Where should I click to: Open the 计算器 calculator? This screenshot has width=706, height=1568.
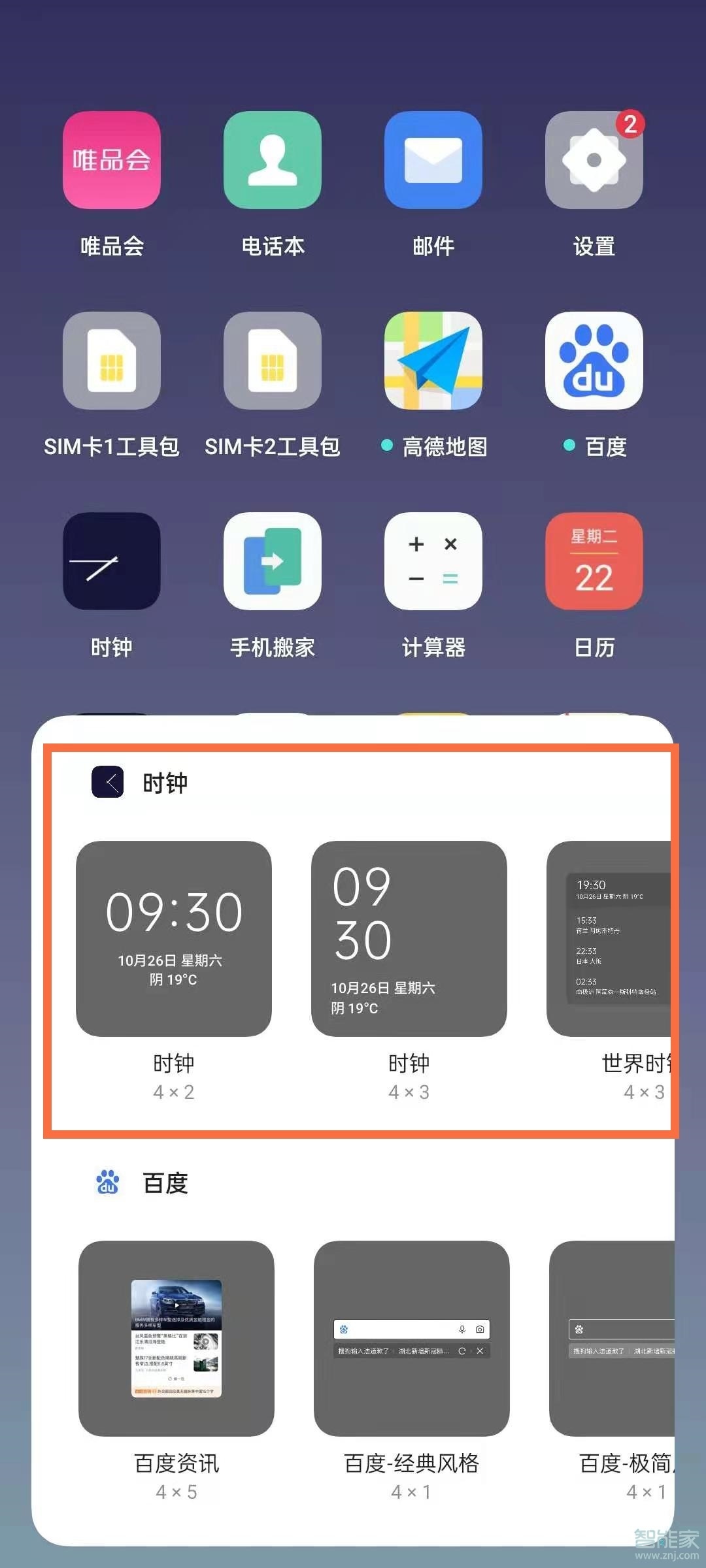pos(433,561)
